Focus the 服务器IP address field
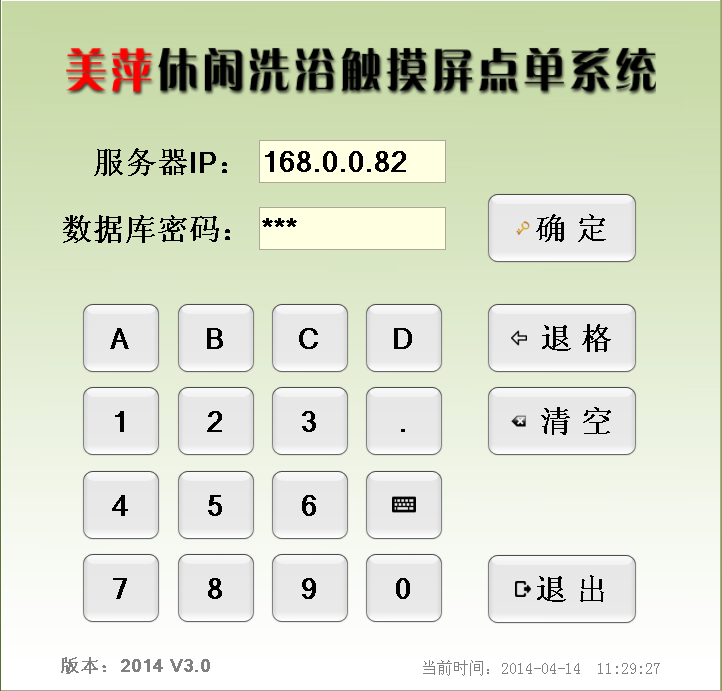This screenshot has height=691, width=722. pyautogui.click(x=352, y=162)
